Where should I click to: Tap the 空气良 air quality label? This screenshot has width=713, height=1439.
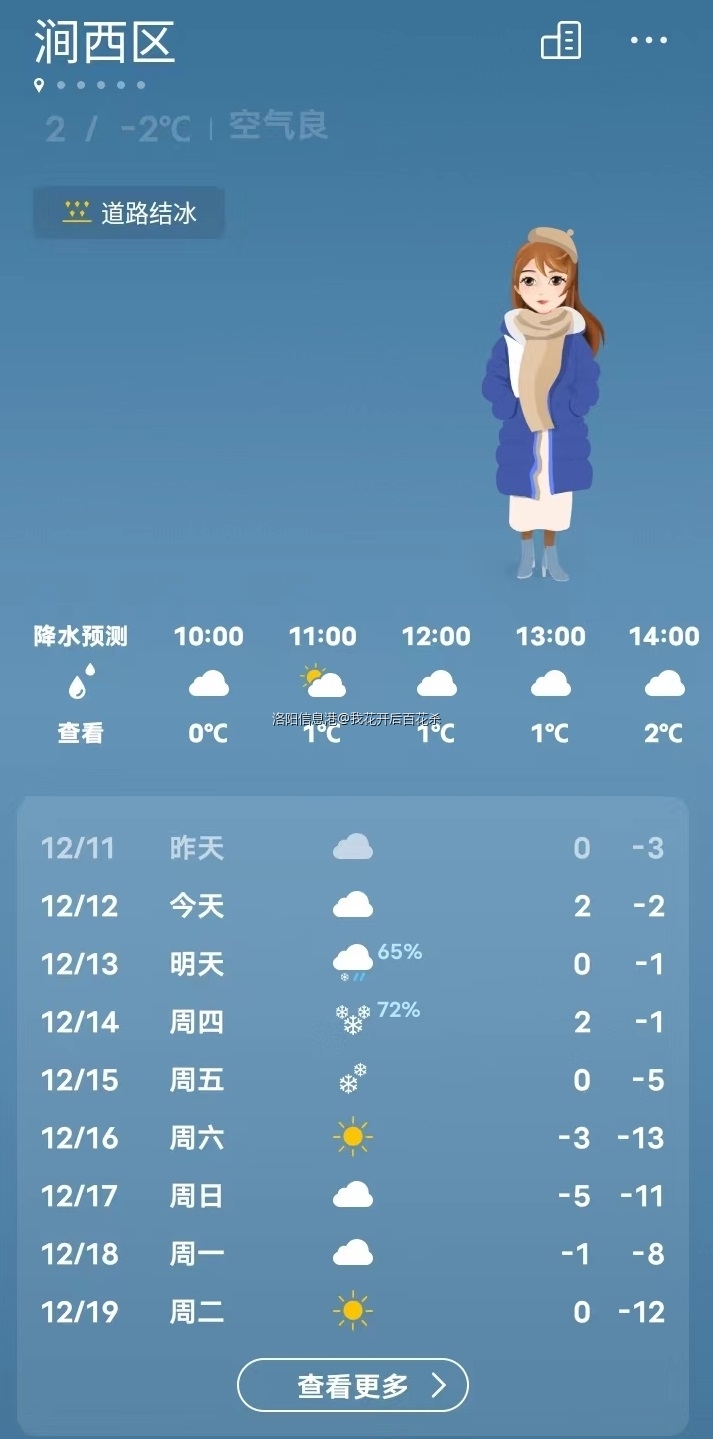(x=278, y=127)
